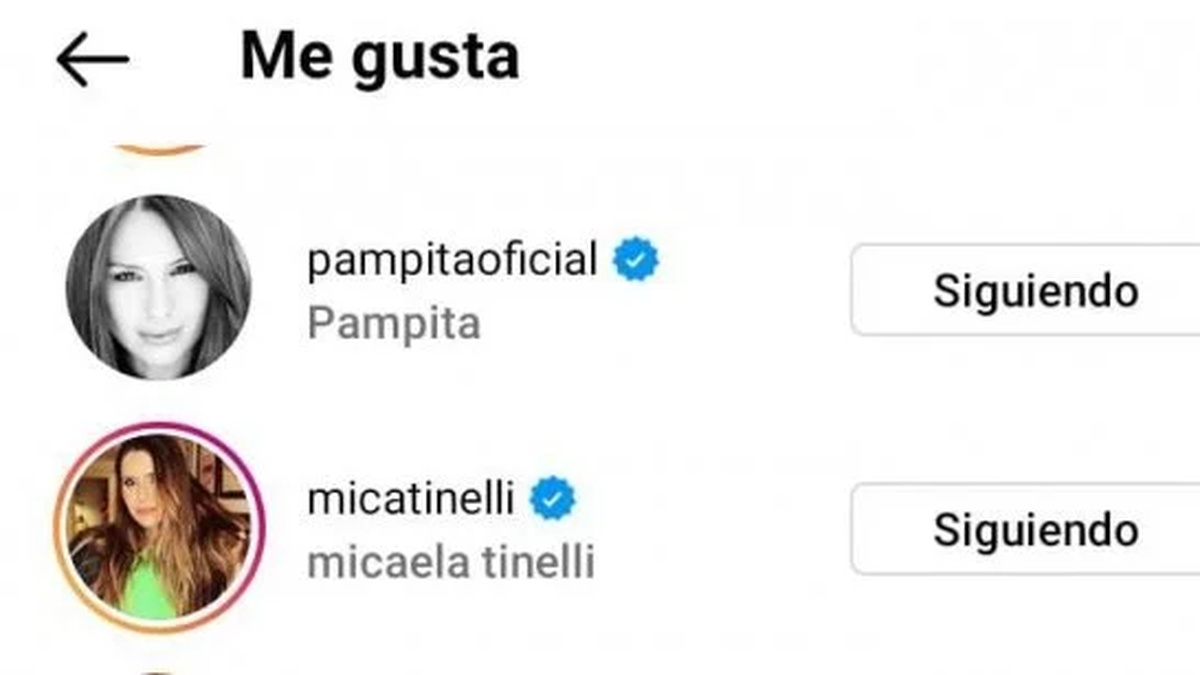Tap Siguiendo button next to micatinelli

pyautogui.click(x=1030, y=529)
